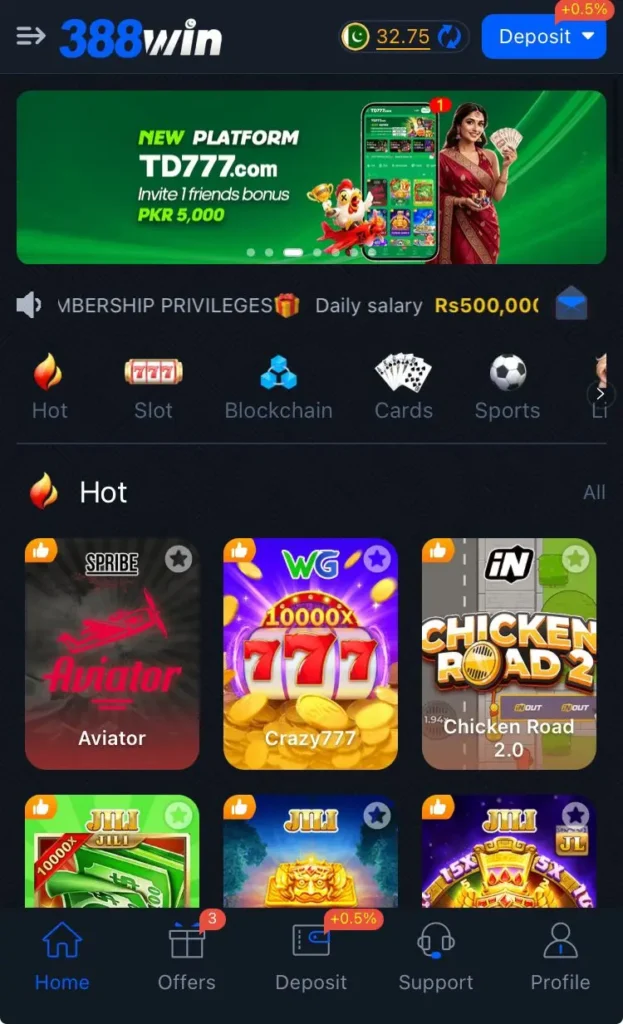
Task: Select the Blockchain category
Action: (278, 387)
